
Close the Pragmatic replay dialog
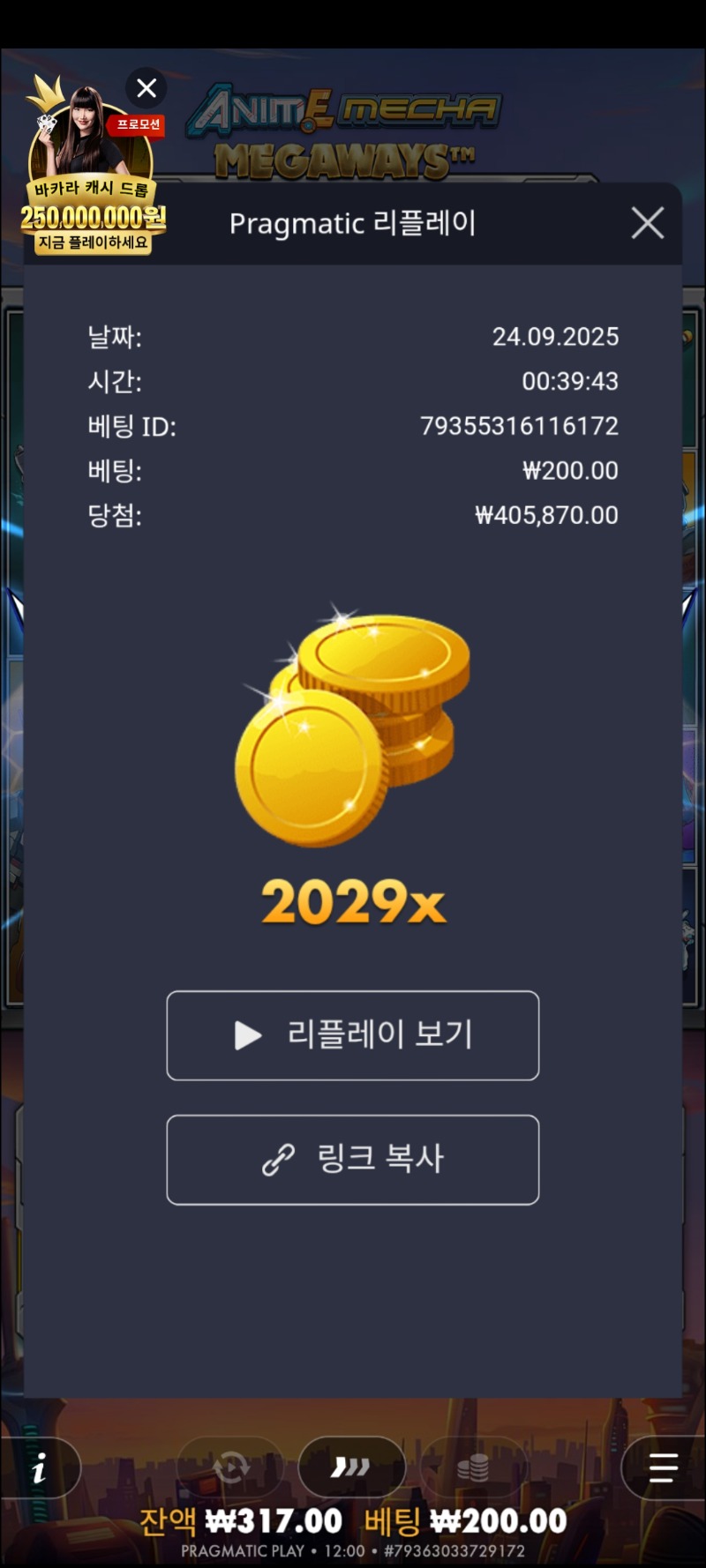[x=648, y=223]
